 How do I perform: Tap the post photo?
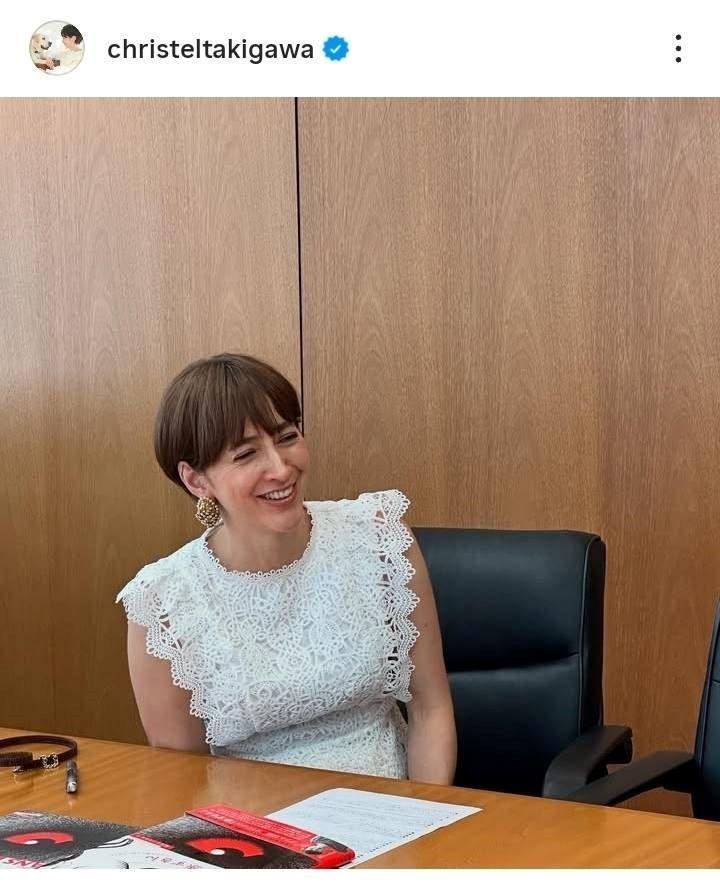coord(360,480)
